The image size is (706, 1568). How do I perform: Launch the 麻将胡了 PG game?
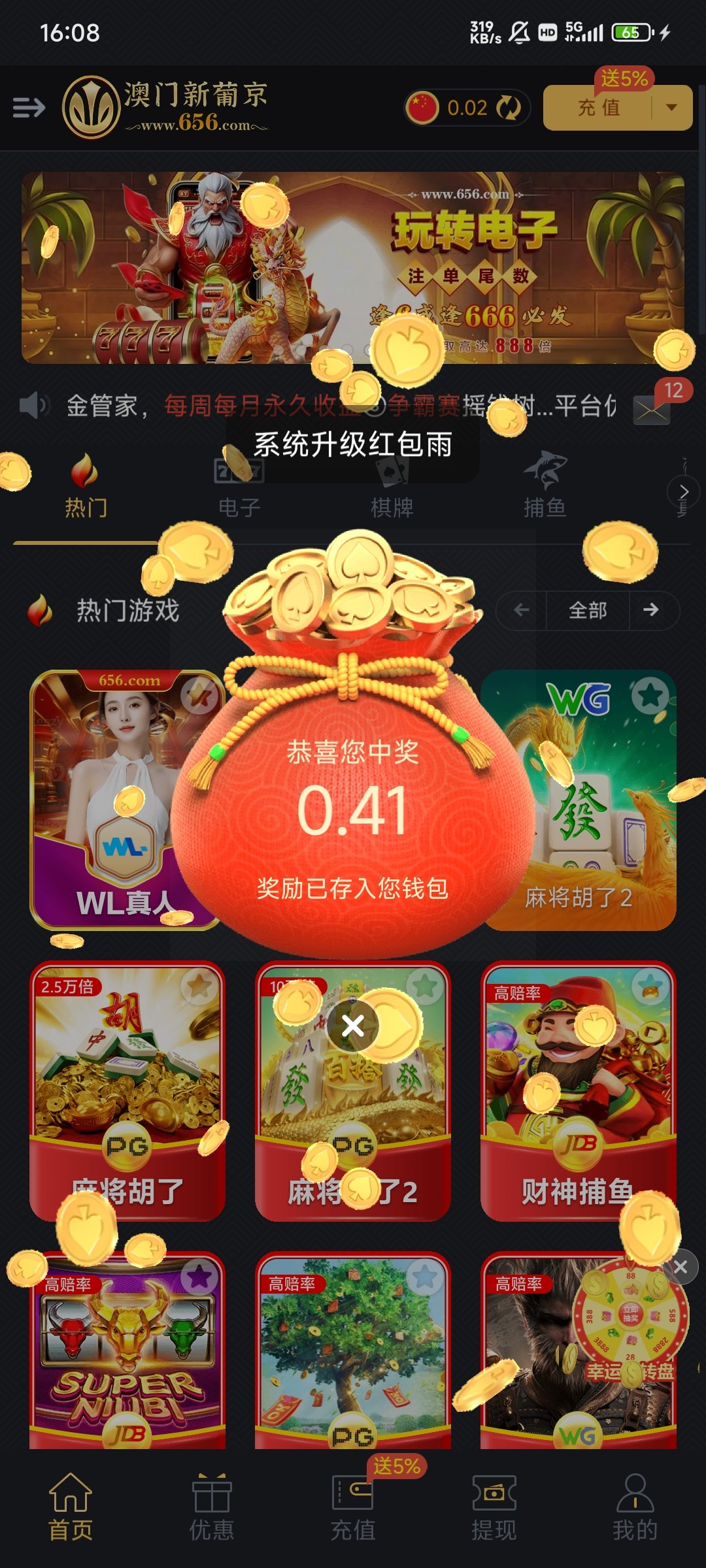pyautogui.click(x=127, y=1091)
